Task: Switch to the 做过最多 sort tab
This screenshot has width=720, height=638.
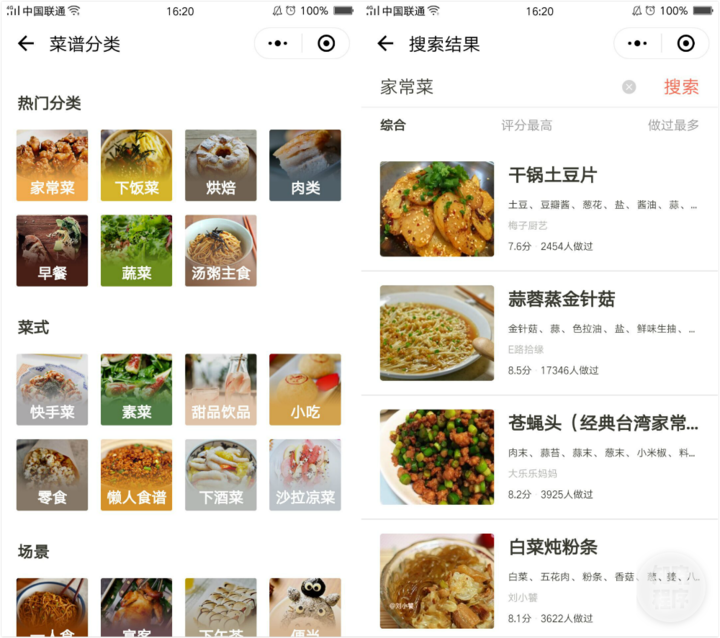Action: [x=673, y=125]
